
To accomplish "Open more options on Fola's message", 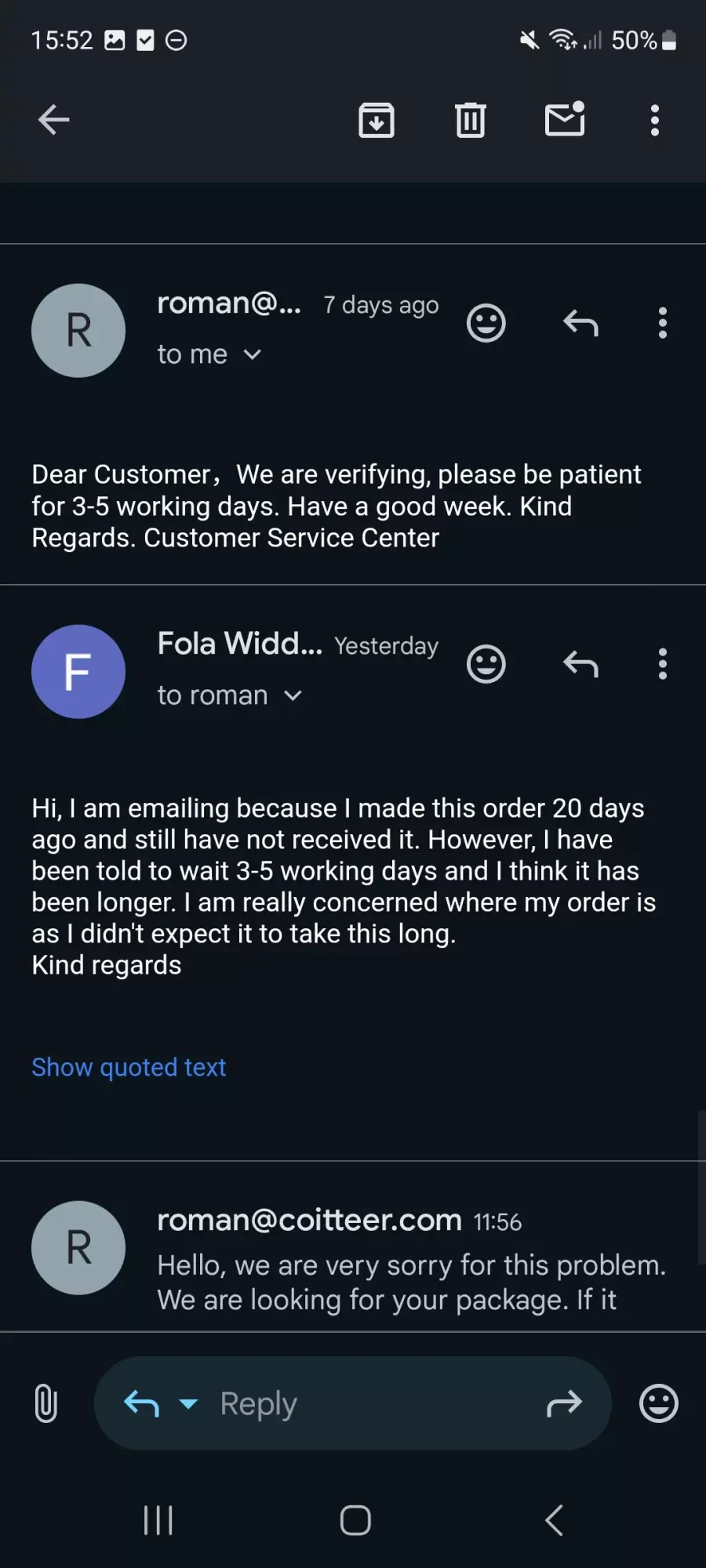I will [x=663, y=664].
